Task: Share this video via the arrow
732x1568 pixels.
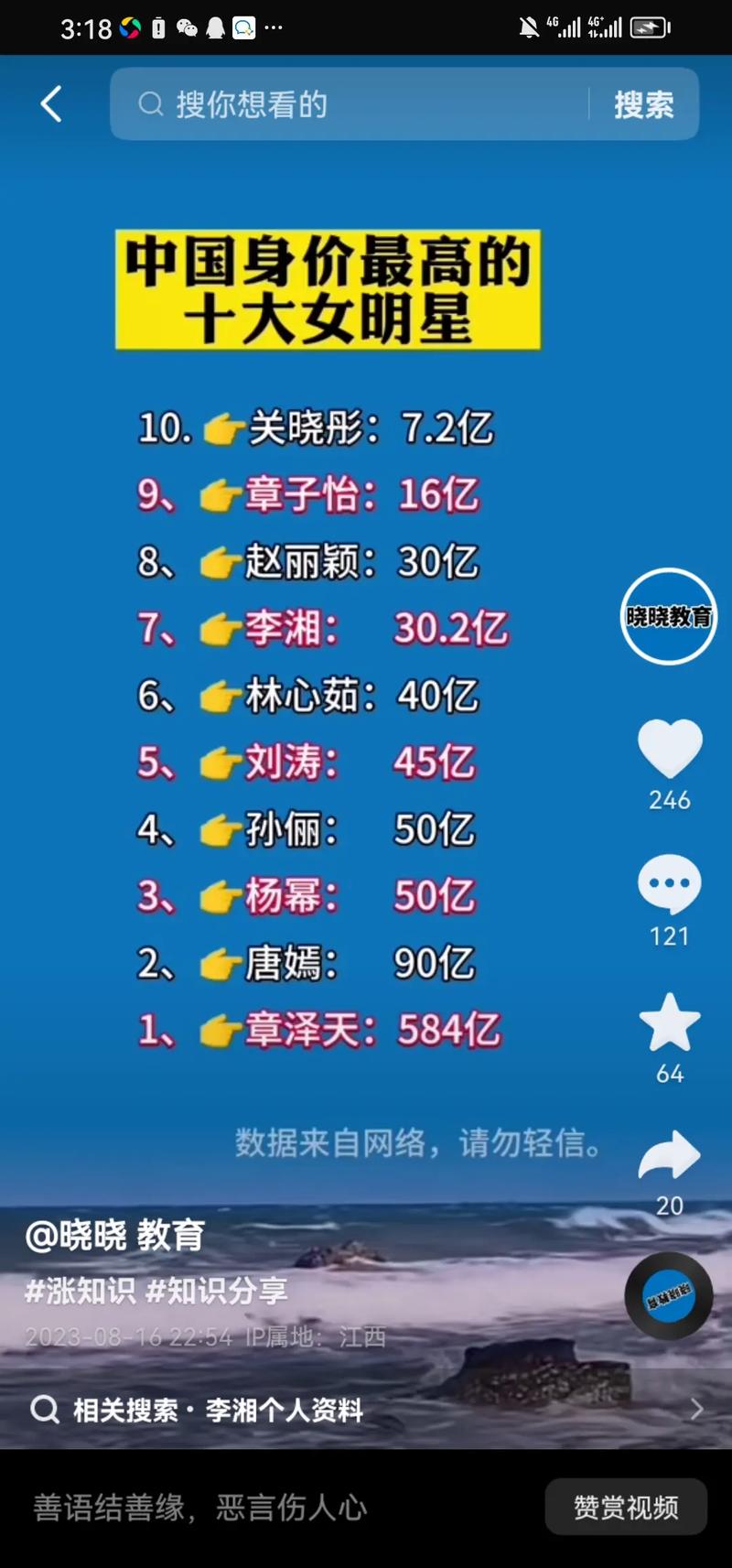Action: 670,1156
